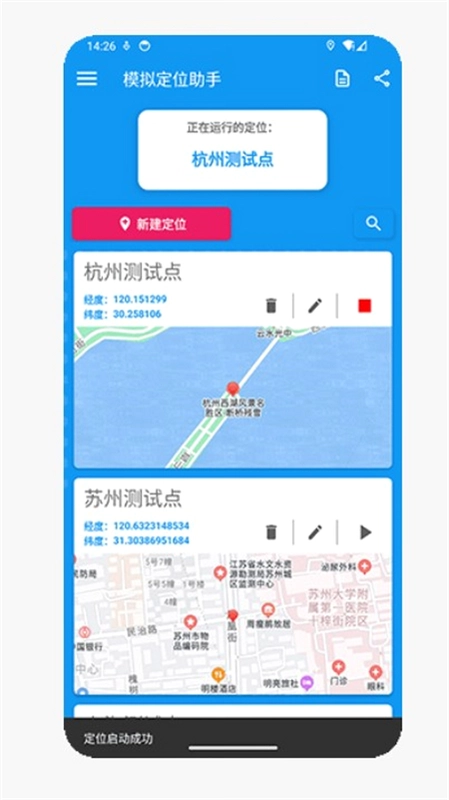Stop the running 杭州测试点 mock location
449x800 pixels.
tap(364, 306)
